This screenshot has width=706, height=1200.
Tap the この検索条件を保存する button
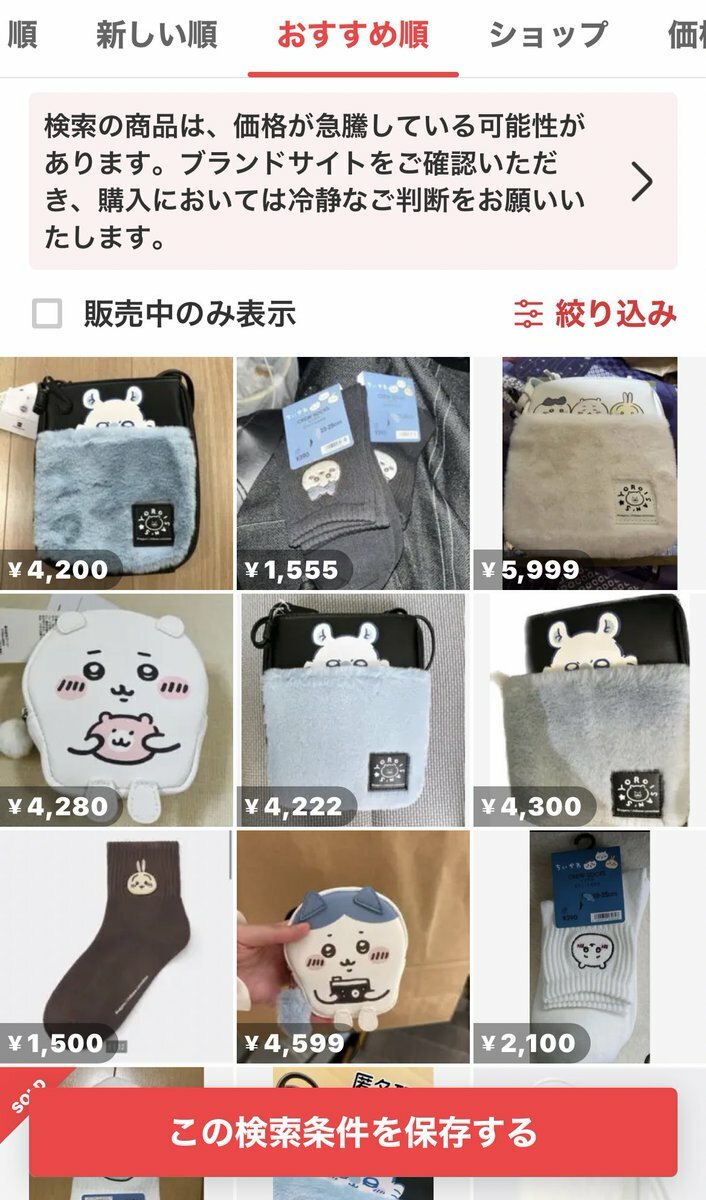(352, 1132)
